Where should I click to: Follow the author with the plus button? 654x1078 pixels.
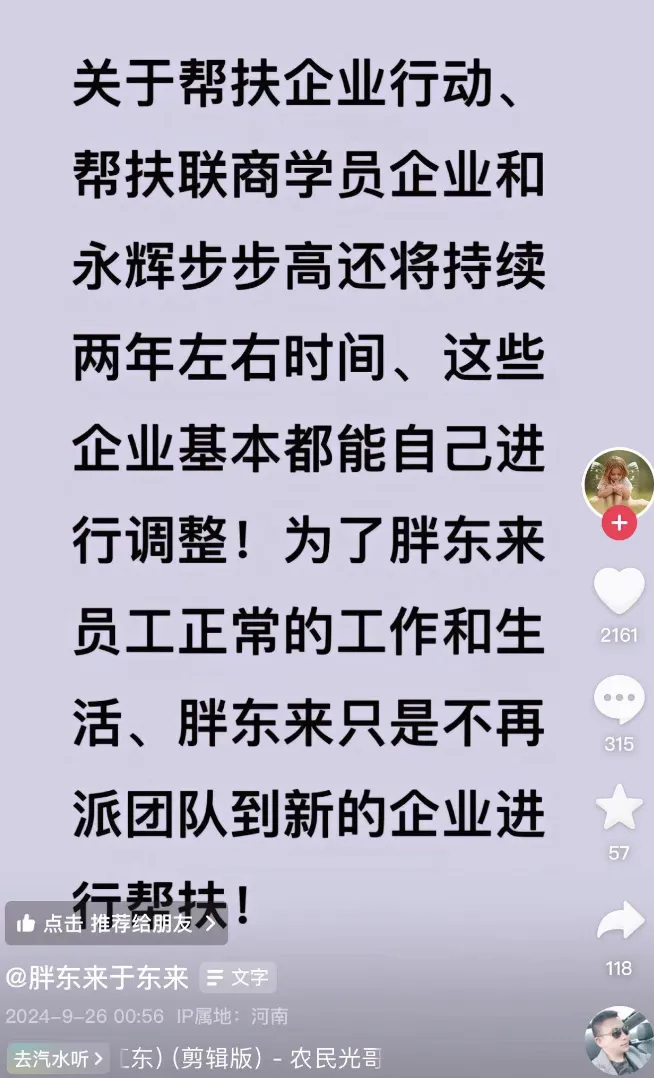[x=619, y=523]
